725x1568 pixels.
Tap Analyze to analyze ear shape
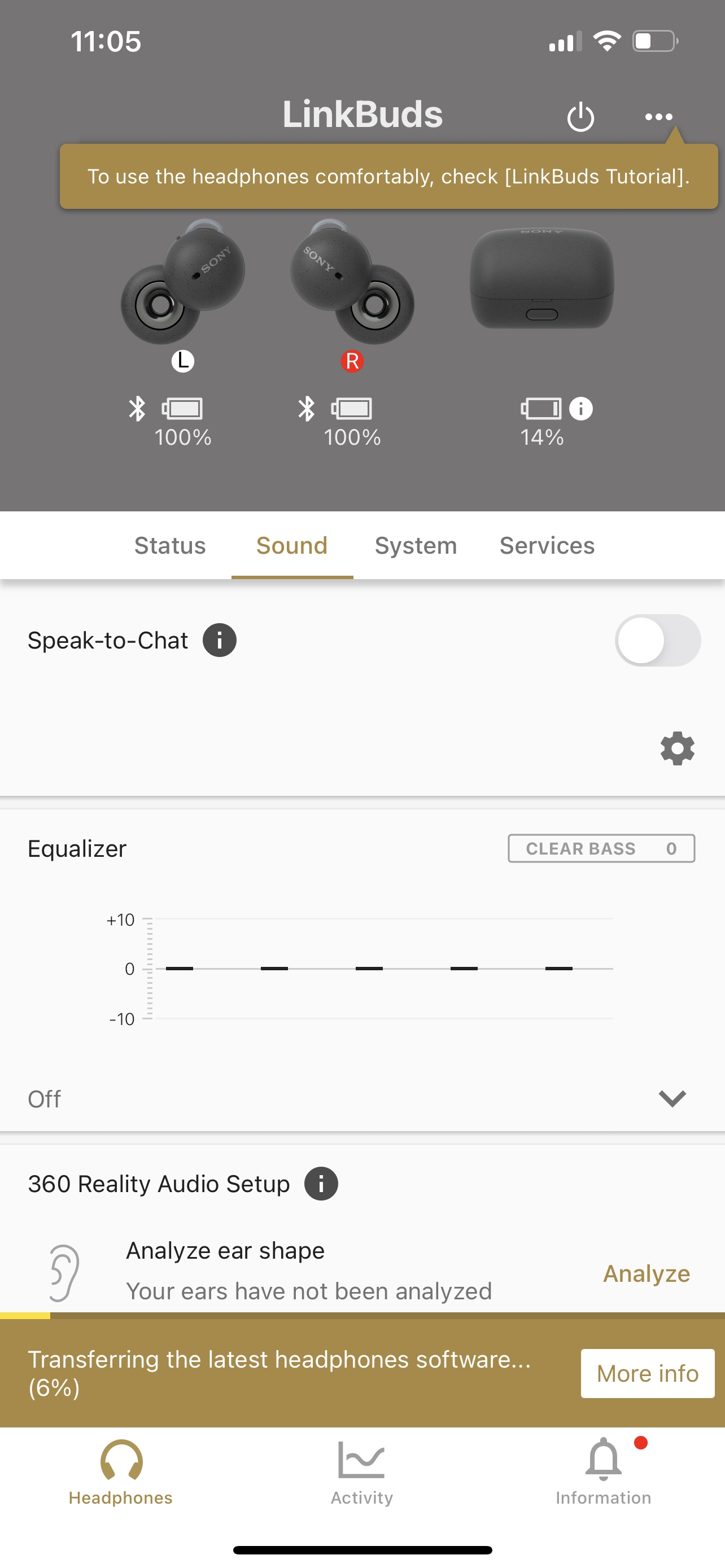pos(646,1273)
